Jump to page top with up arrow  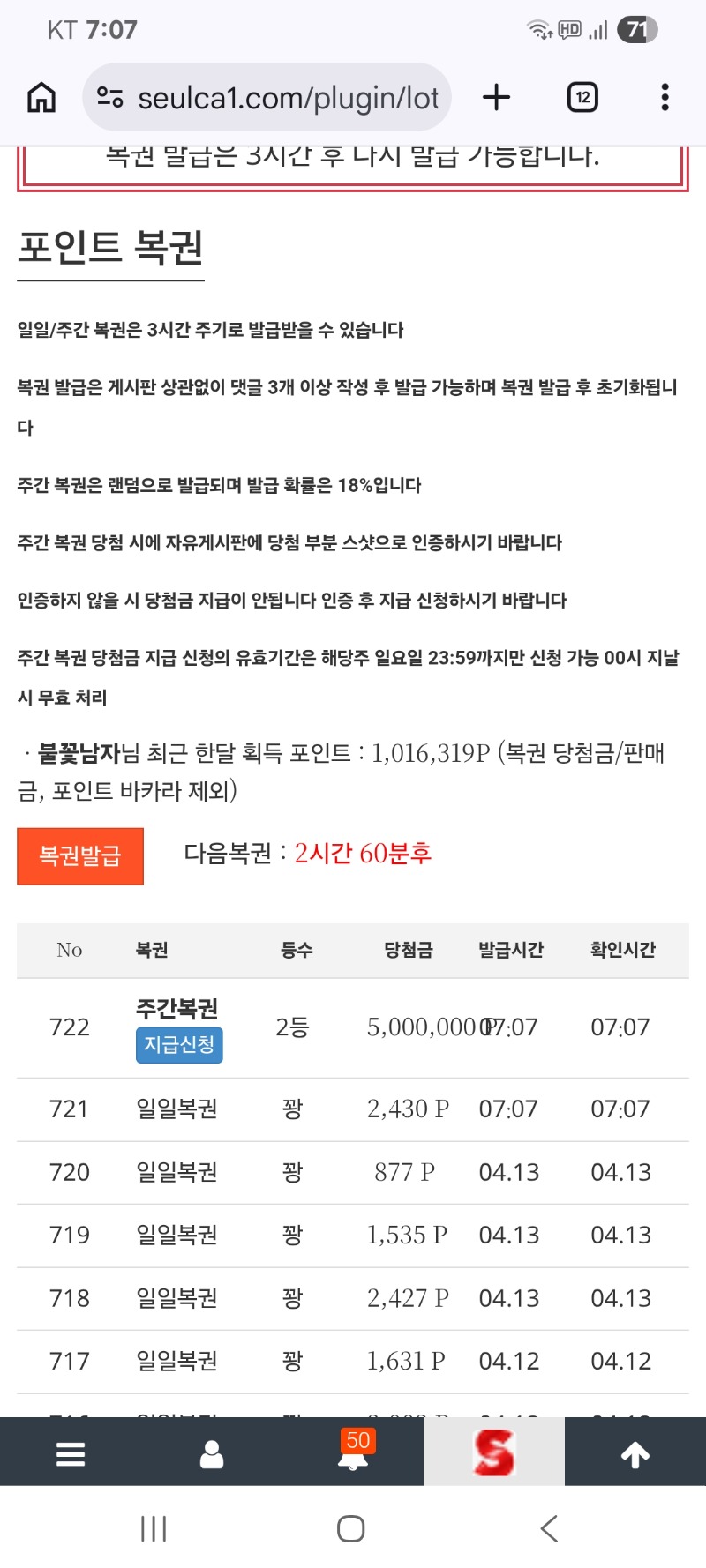(635, 1453)
